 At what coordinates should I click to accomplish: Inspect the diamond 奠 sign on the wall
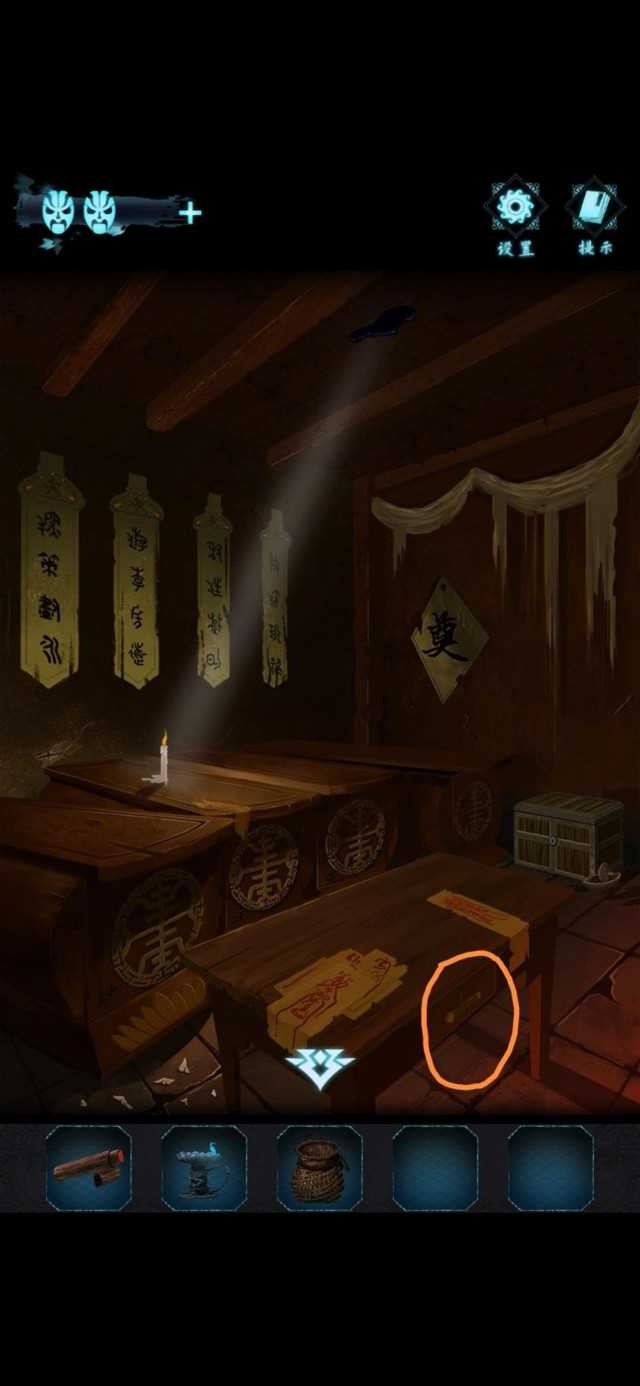coord(449,638)
